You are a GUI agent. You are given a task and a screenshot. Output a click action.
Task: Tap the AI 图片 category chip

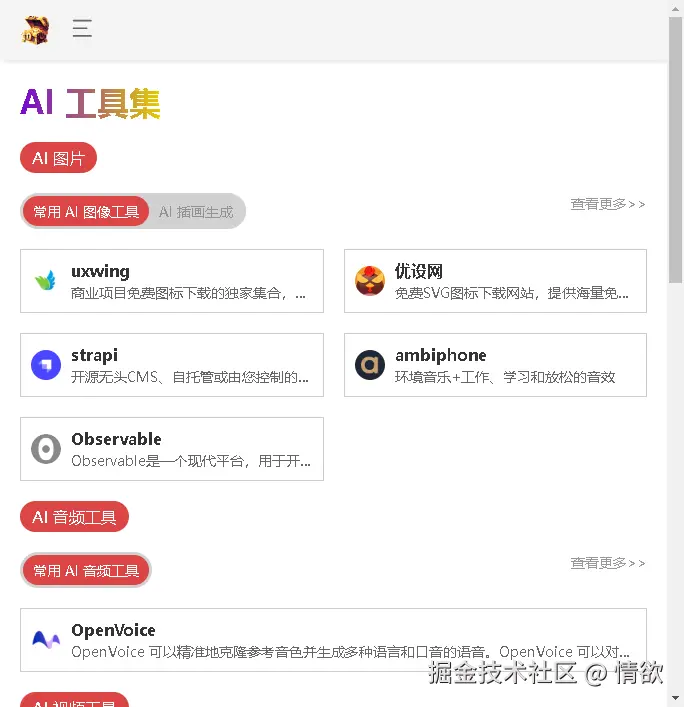[x=58, y=158]
